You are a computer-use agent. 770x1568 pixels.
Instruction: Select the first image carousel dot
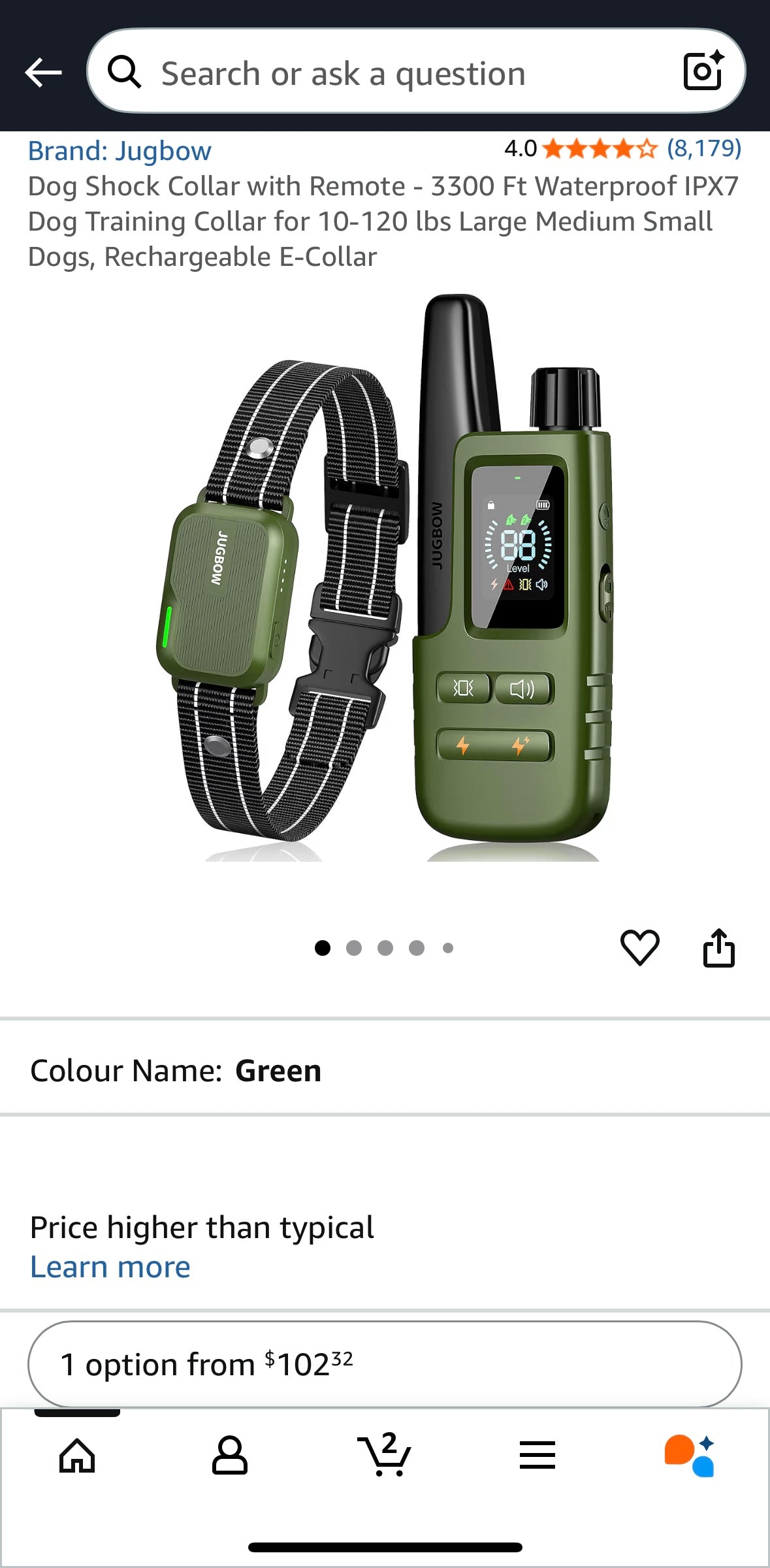pyautogui.click(x=321, y=949)
